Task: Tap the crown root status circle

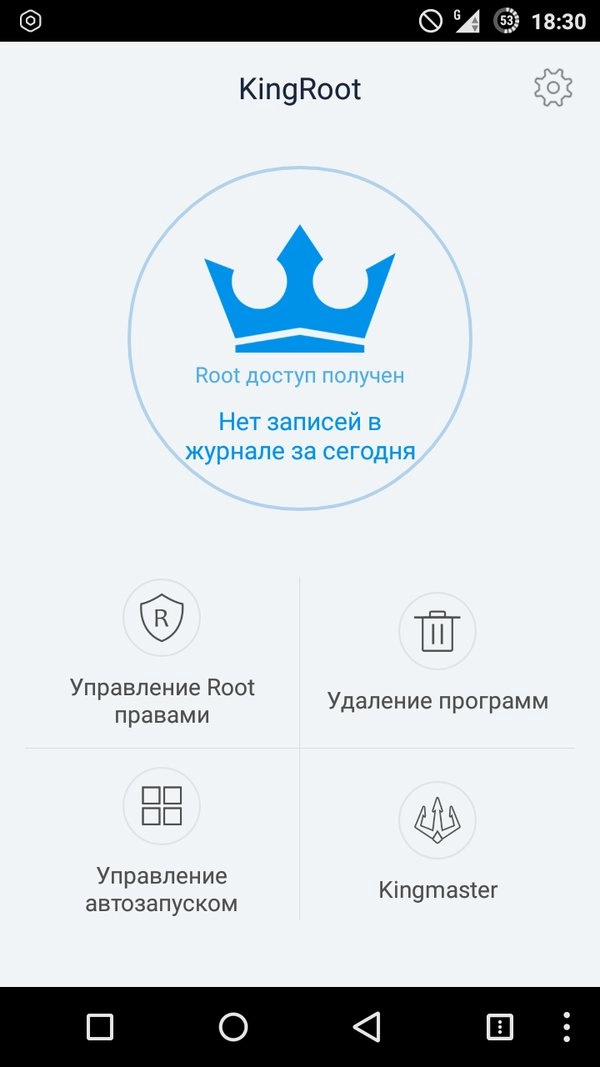Action: pyautogui.click(x=300, y=340)
